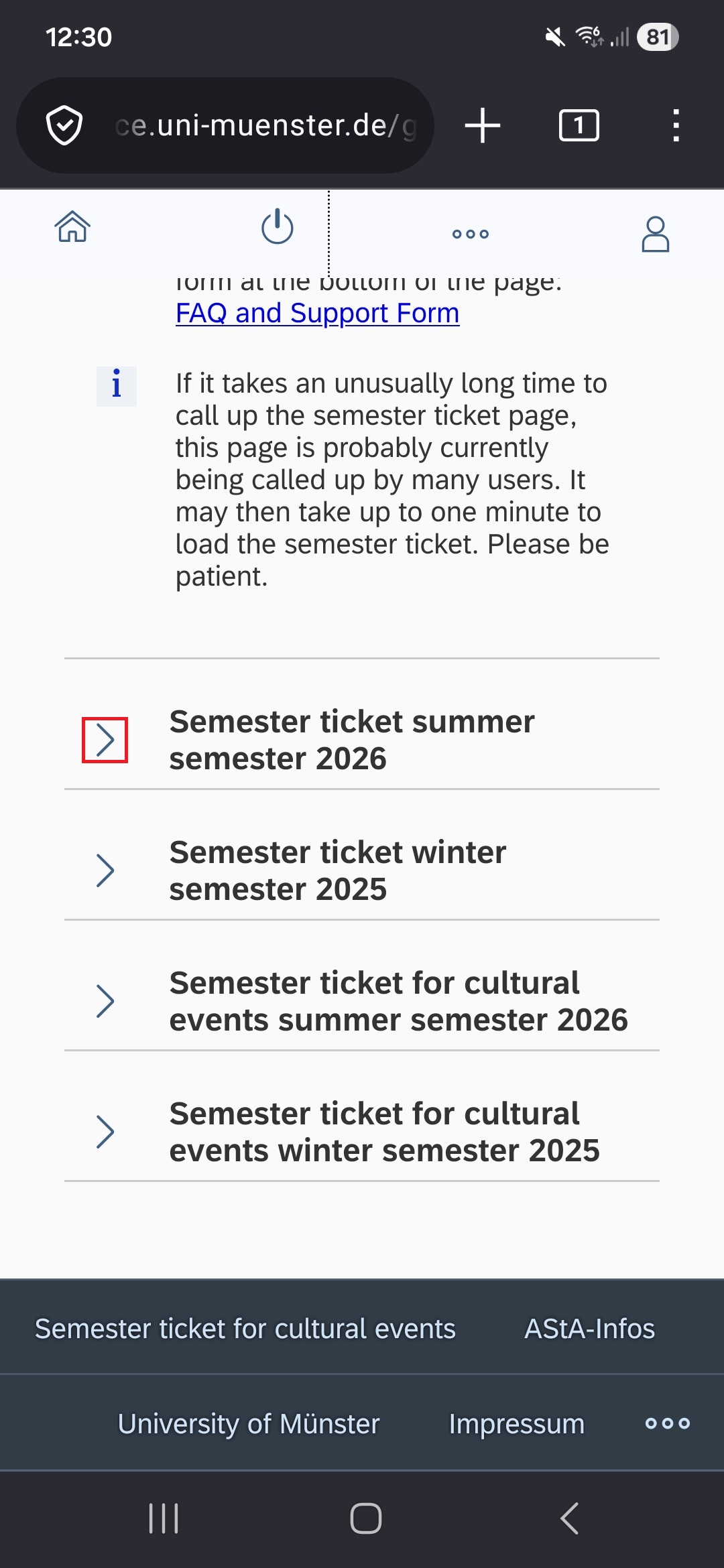Screen dimensions: 724x1568
Task: Visit the Impressum page
Action: pos(516,1425)
